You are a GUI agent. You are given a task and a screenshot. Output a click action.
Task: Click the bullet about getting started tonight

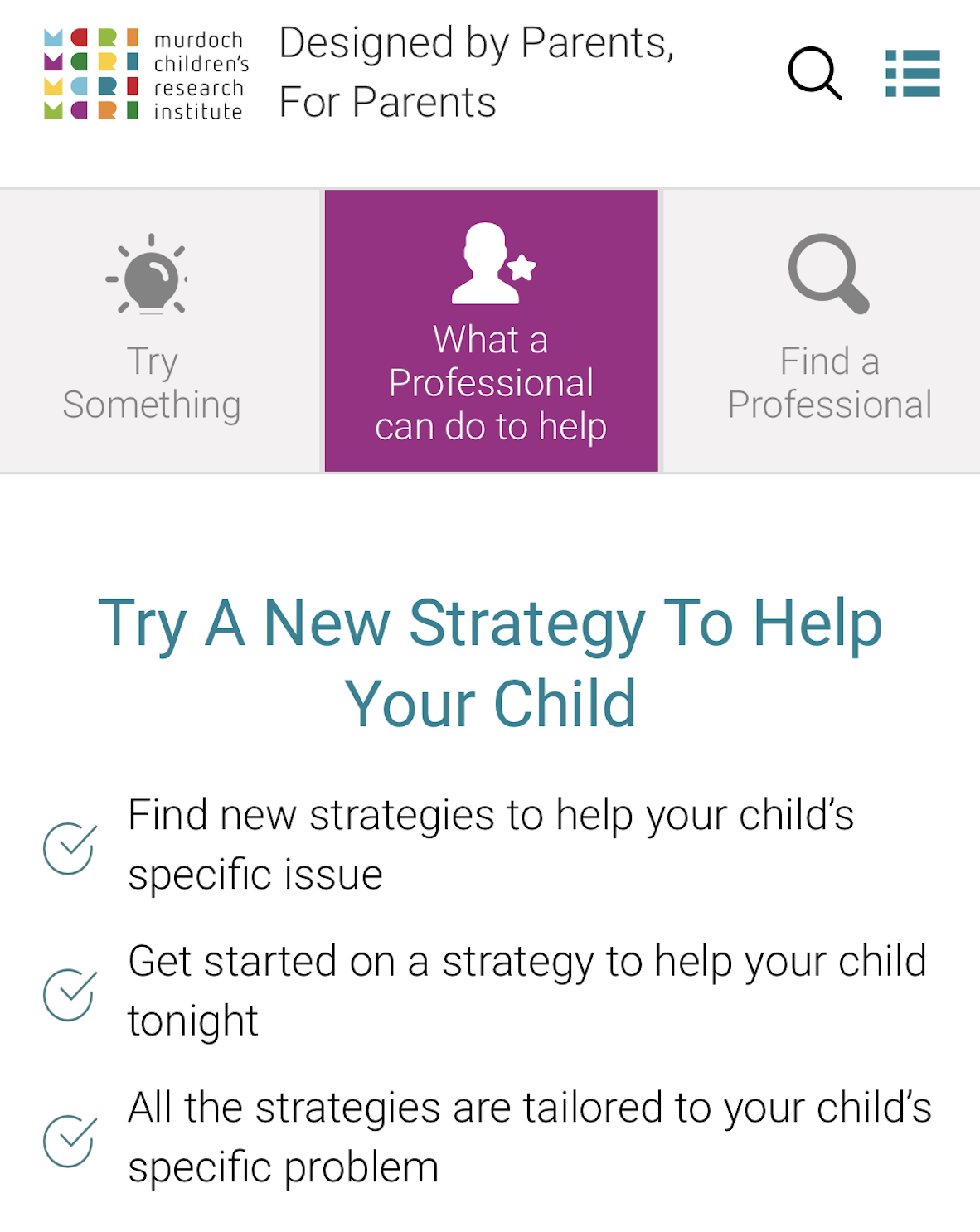526,989
